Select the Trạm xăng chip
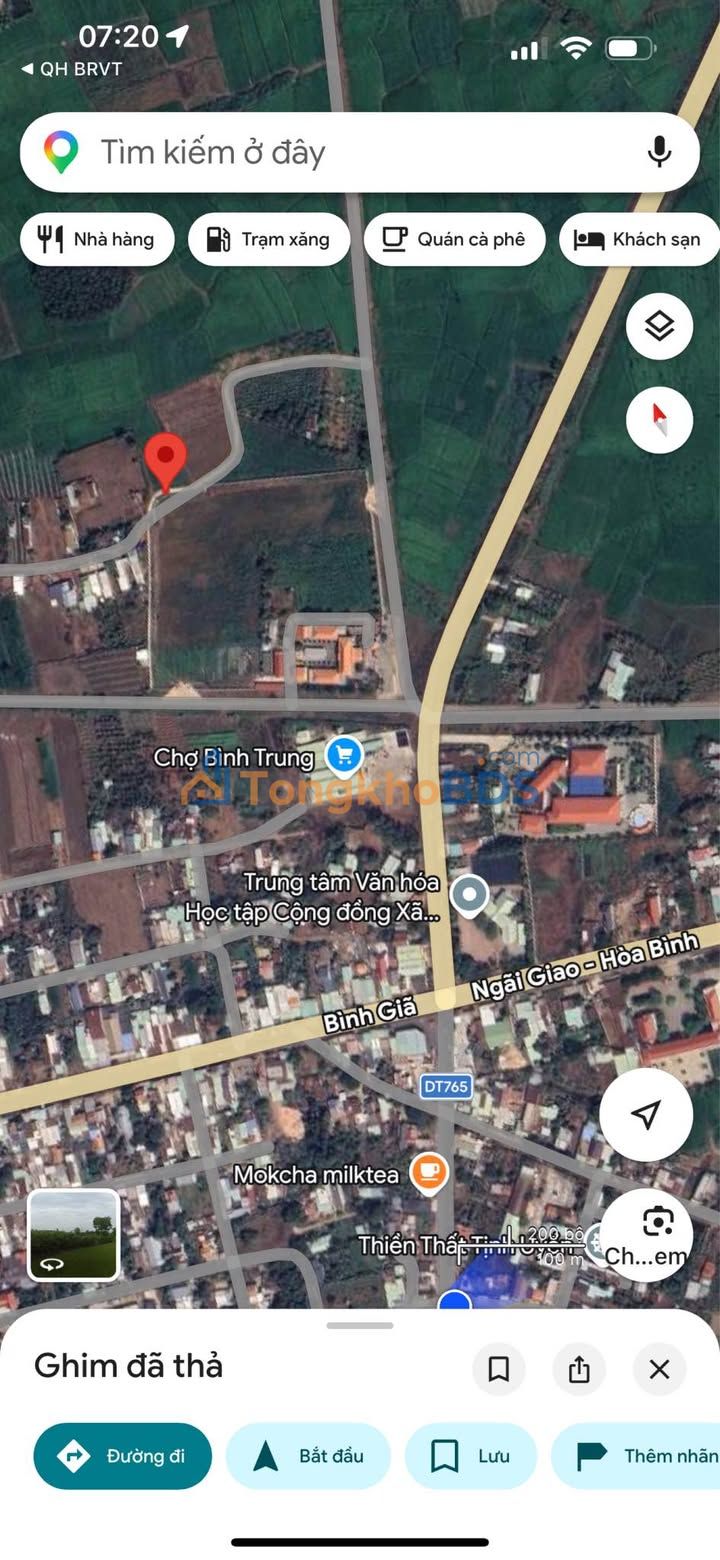The width and height of the screenshot is (720, 1560). [x=268, y=240]
